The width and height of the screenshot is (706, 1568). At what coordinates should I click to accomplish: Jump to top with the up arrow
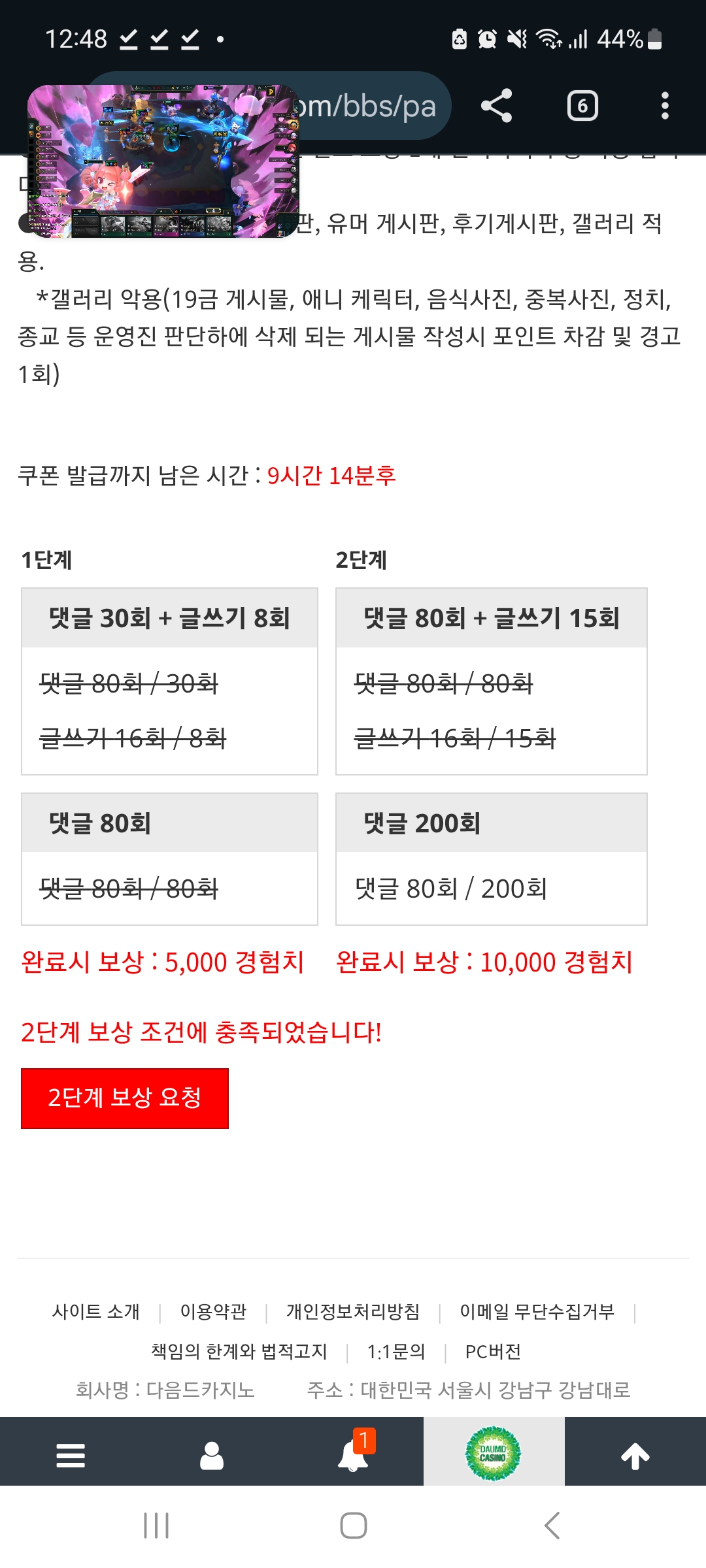pyautogui.click(x=635, y=1456)
